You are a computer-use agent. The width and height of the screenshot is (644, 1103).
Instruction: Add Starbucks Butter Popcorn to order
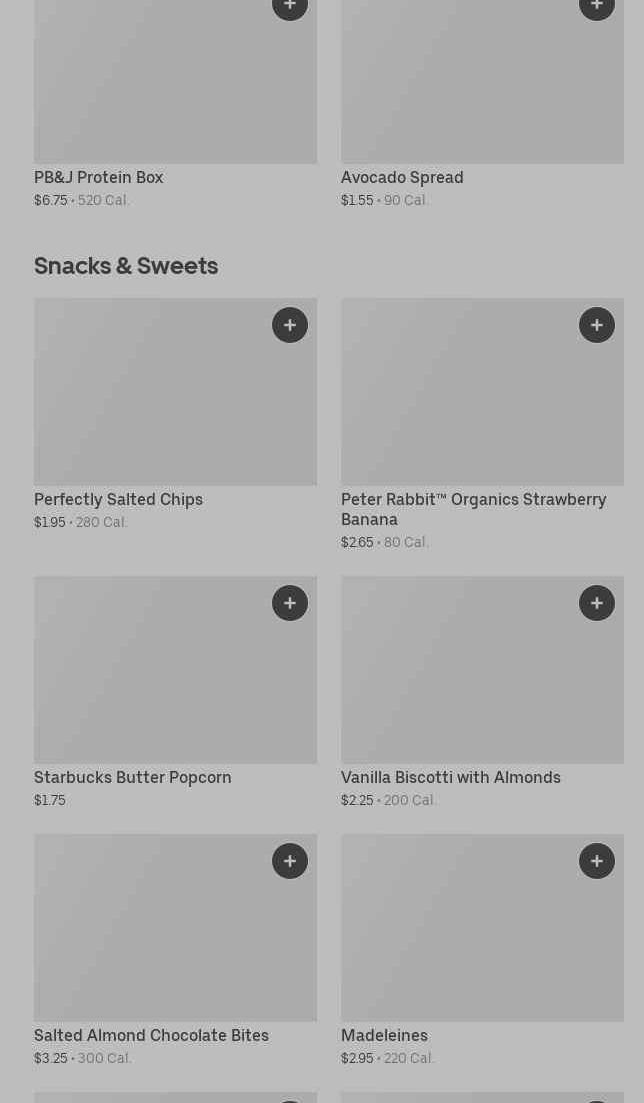point(290,603)
